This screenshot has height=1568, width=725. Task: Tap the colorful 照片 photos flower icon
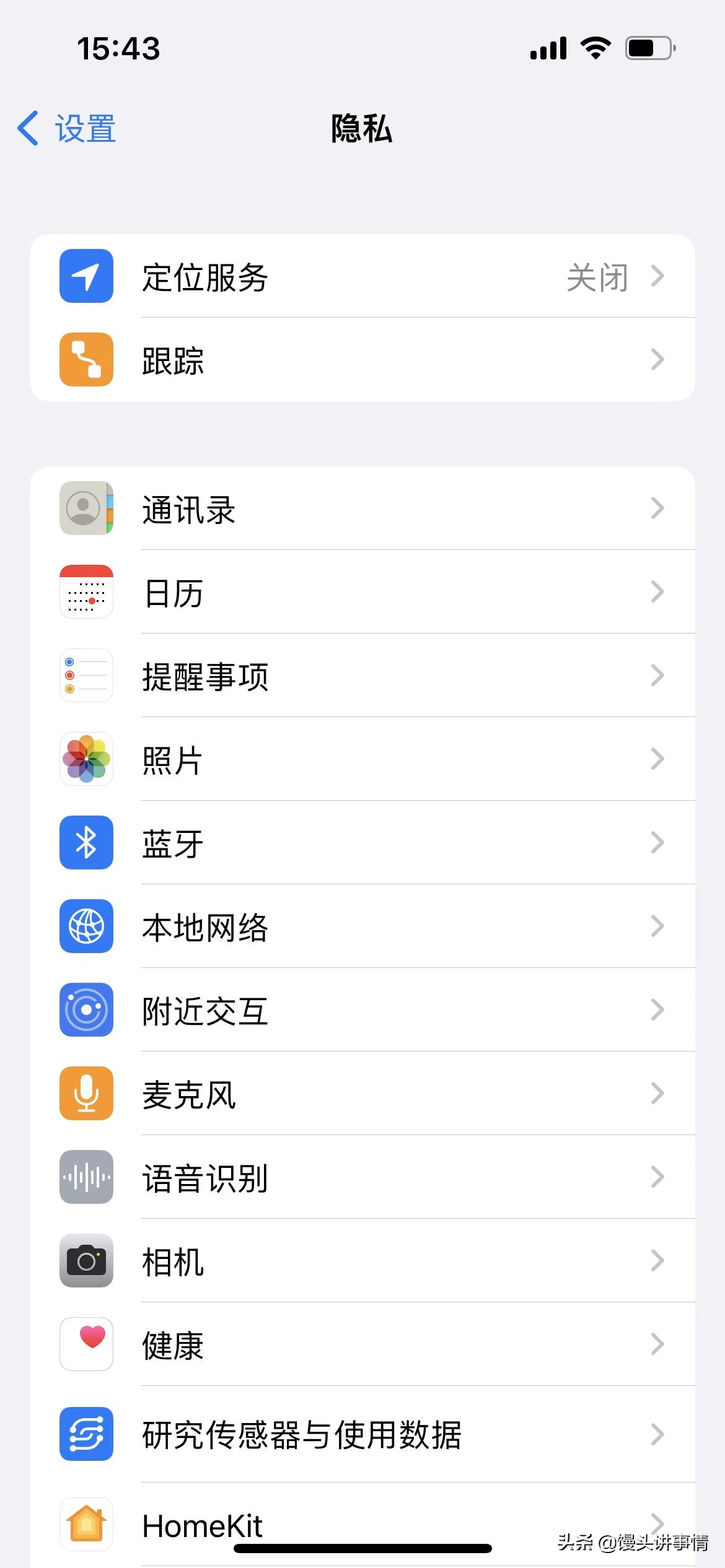(x=86, y=760)
